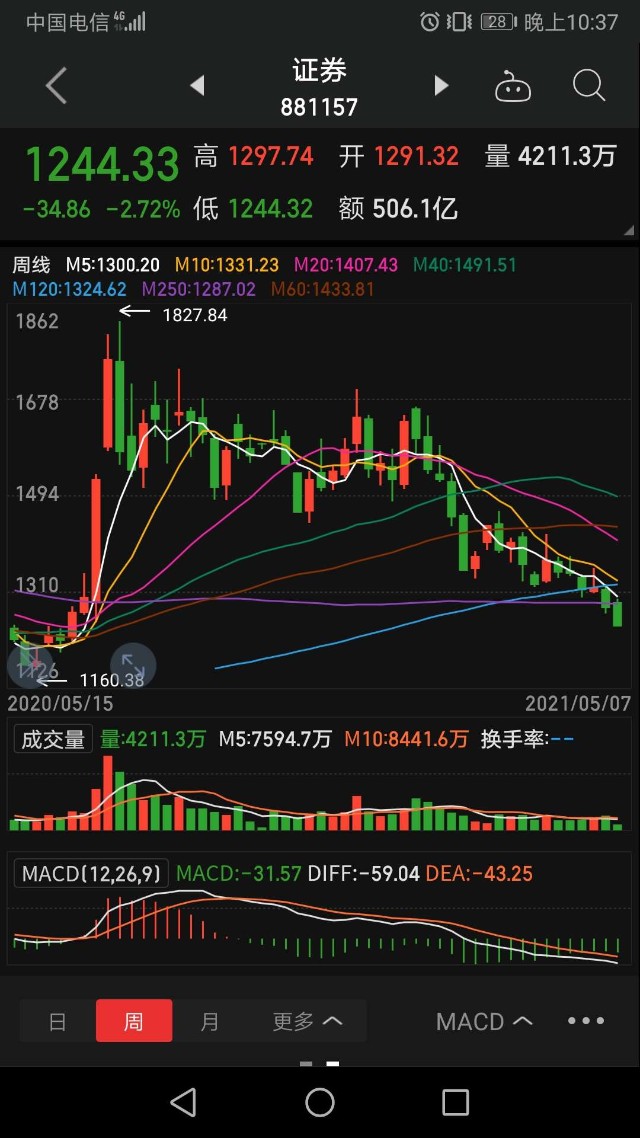The image size is (640, 1138).
Task: Tap the MACD(12,26,9) parameter label
Action: pyautogui.click(x=91, y=872)
